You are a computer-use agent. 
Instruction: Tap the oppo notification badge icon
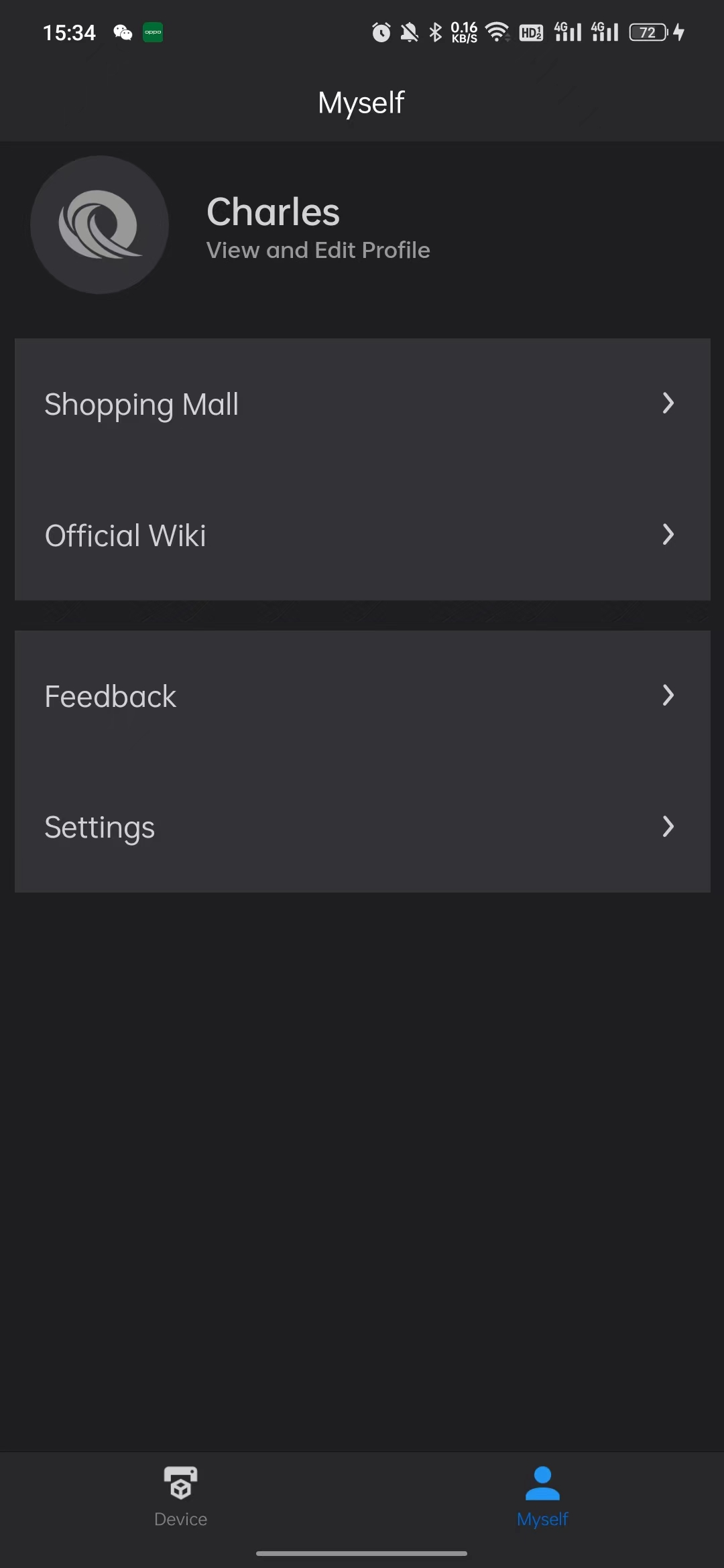point(152,31)
